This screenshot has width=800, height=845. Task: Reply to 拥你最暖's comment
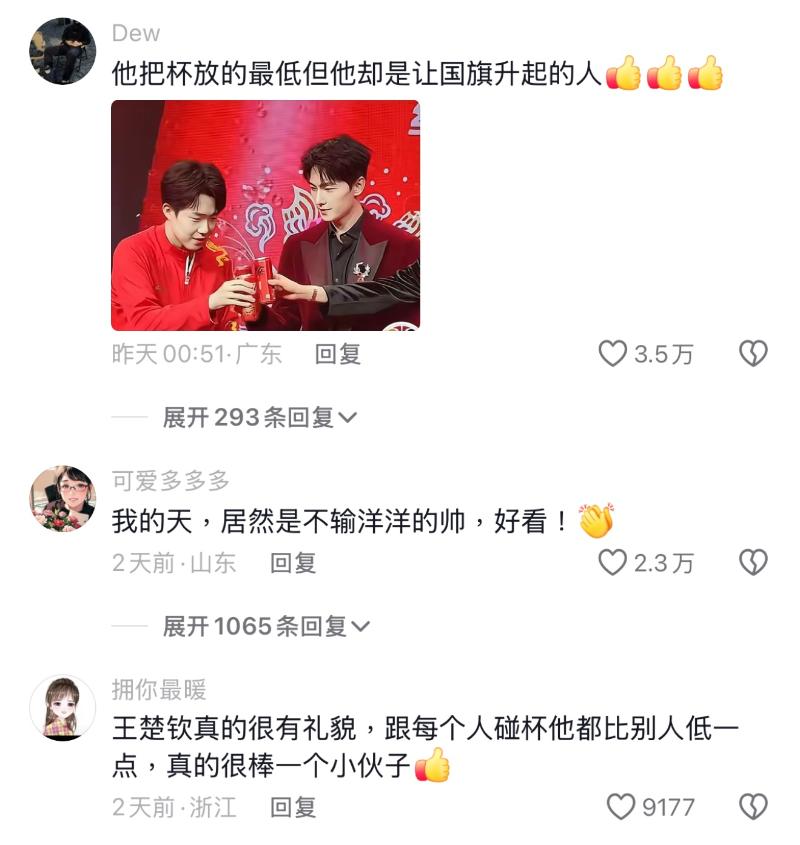[x=293, y=806]
